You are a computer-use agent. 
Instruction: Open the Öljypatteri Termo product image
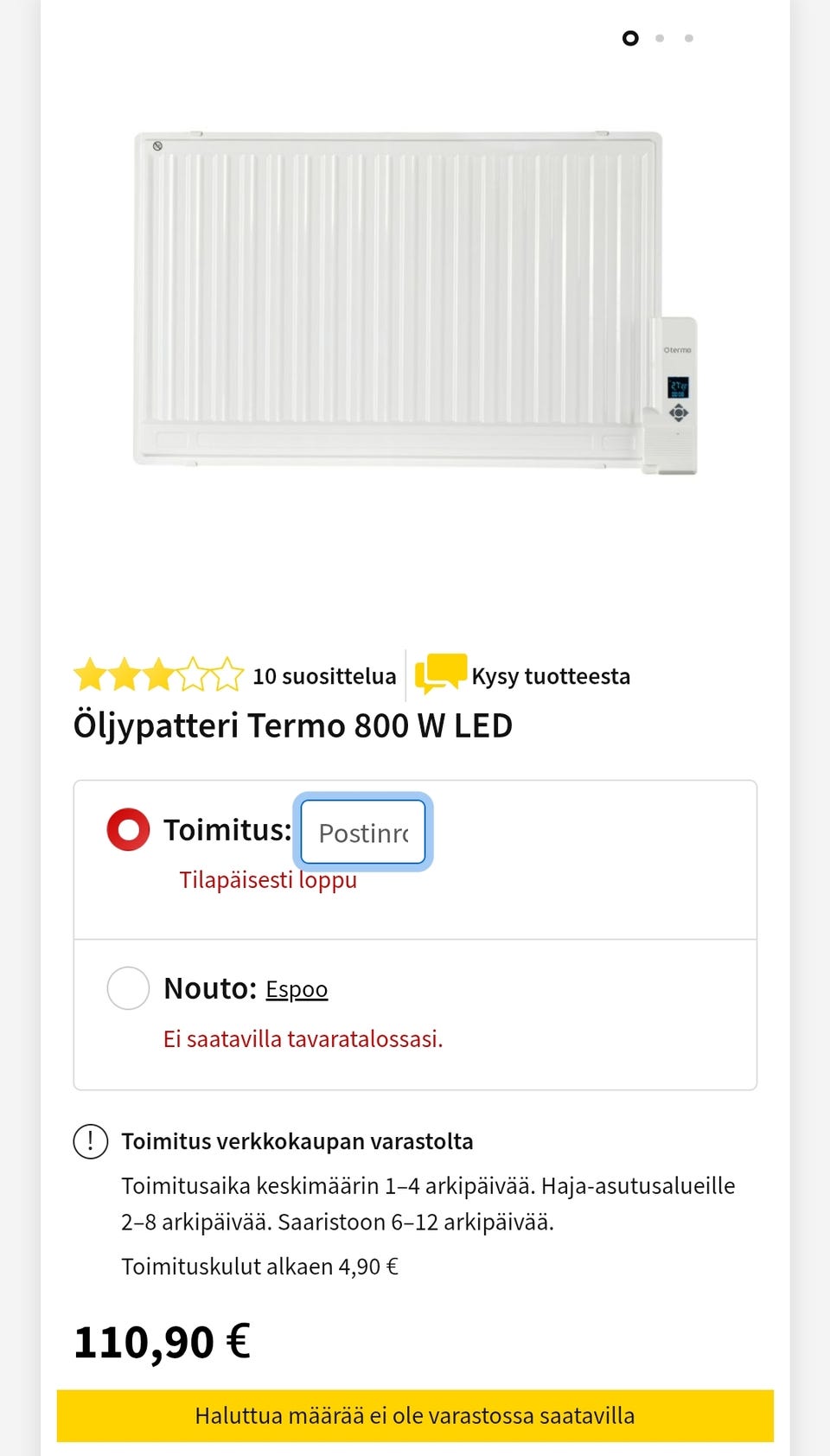point(415,301)
